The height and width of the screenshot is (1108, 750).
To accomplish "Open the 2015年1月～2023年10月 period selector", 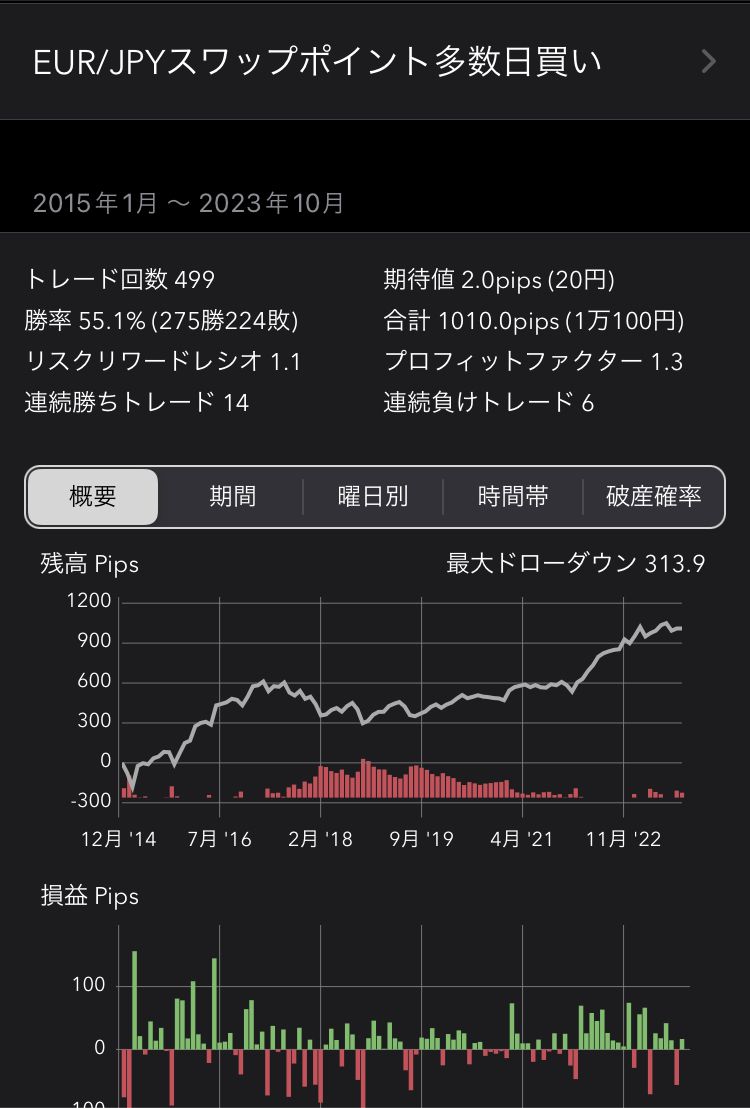I will 188,204.
